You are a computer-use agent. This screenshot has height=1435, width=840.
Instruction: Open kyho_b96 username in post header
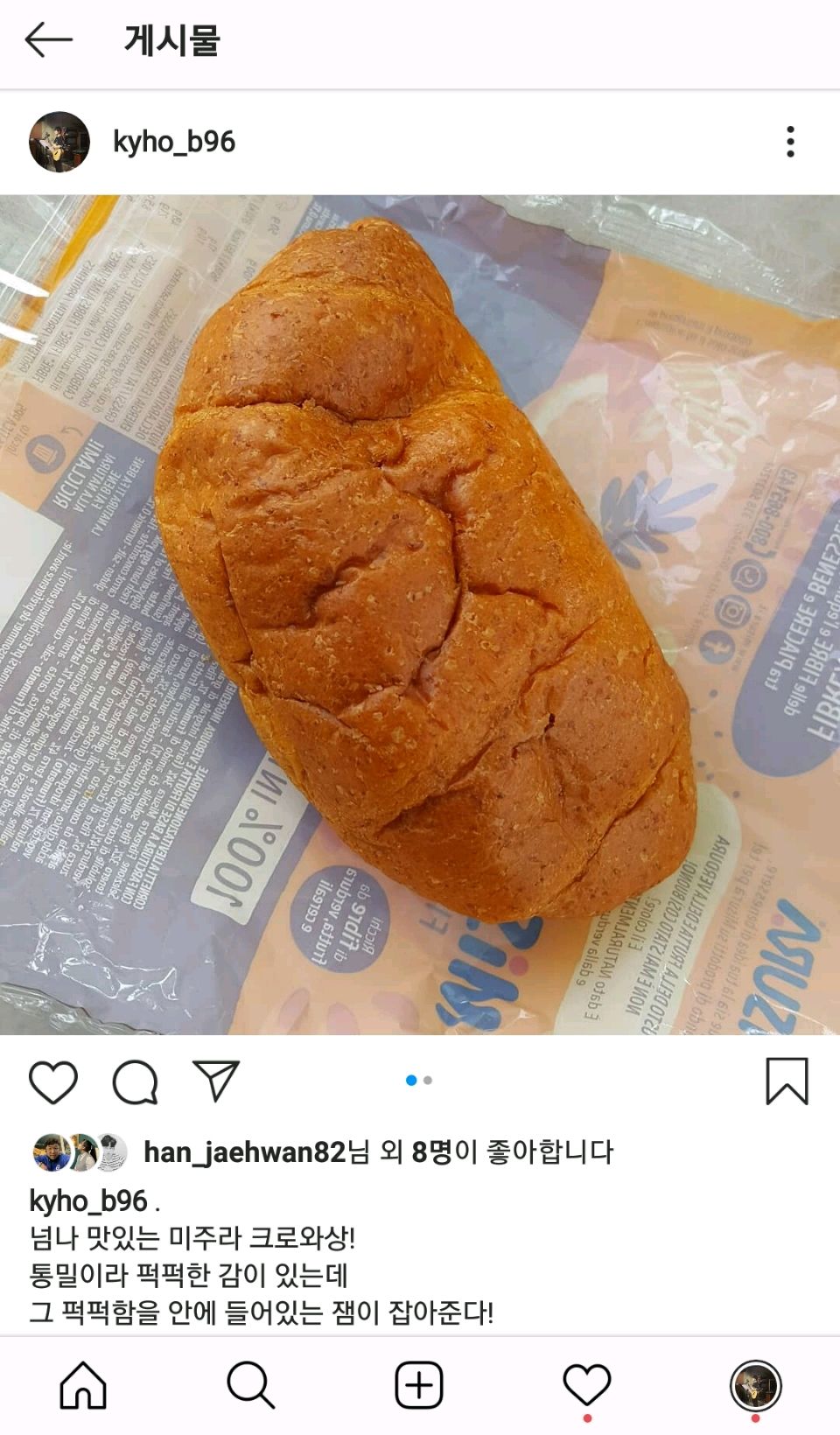coord(174,142)
